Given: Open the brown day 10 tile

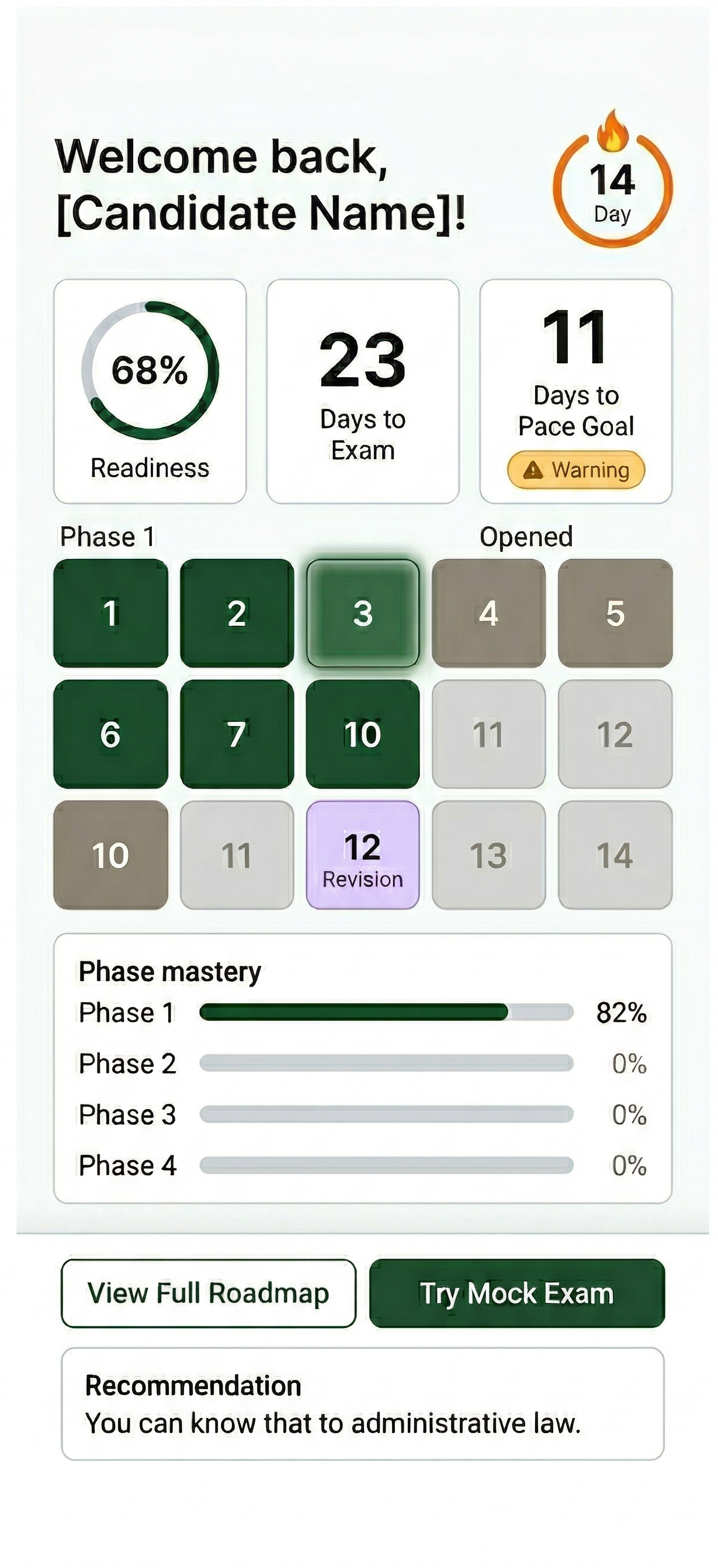Looking at the screenshot, I should 110,855.
